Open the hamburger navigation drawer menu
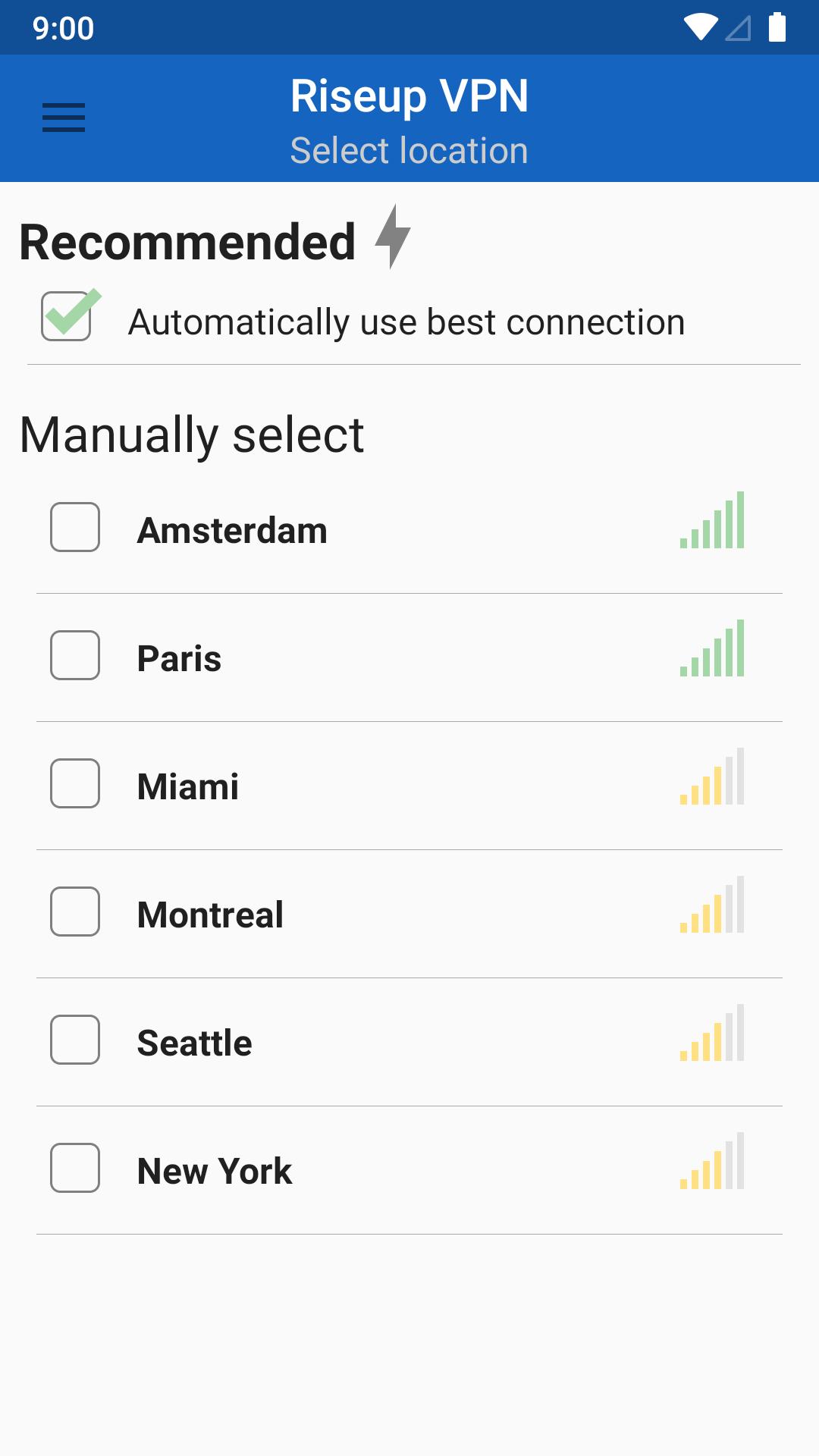Viewport: 819px width, 1456px height. coord(64,118)
